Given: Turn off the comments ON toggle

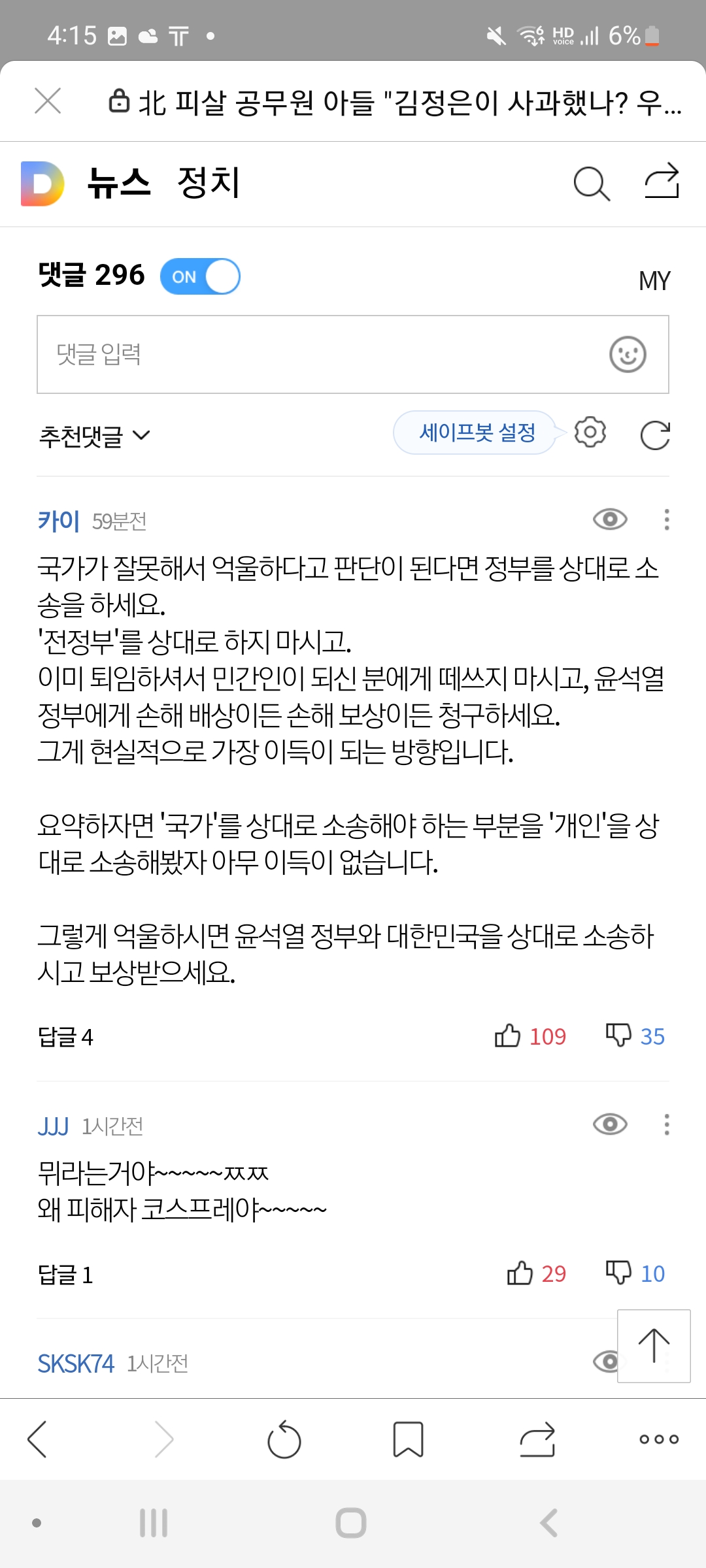Looking at the screenshot, I should point(201,276).
